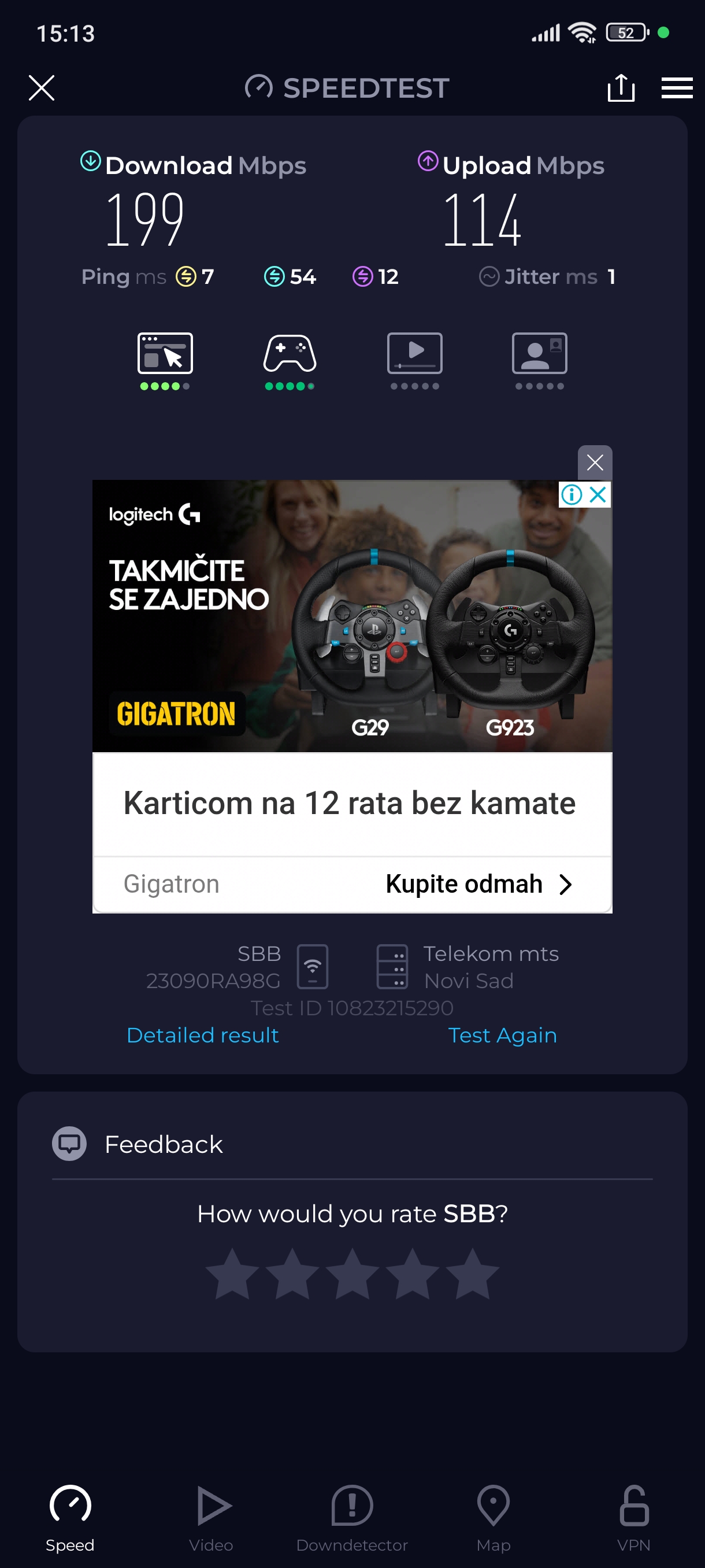705x1568 pixels.
Task: Rate SBB one star
Action: click(232, 1274)
